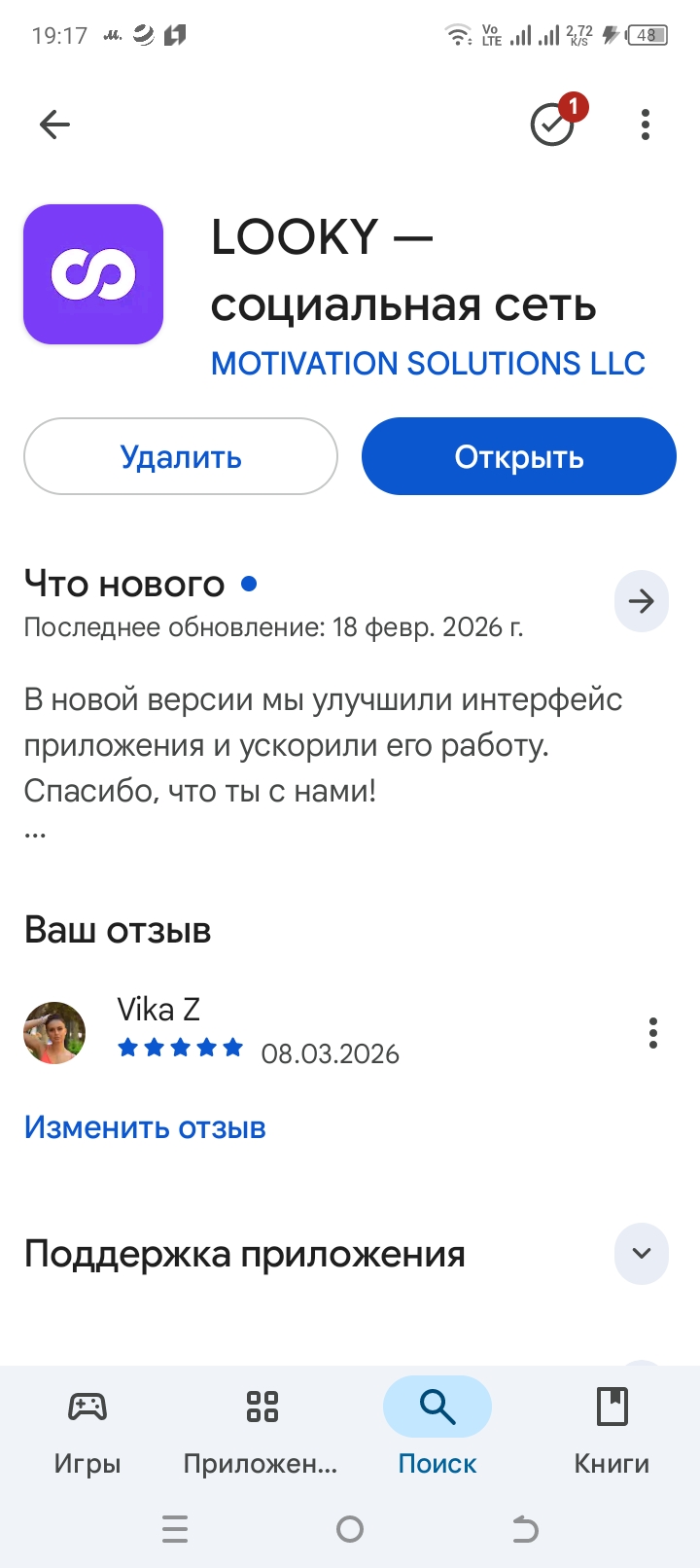
Task: Open options menu for Vika Z review
Action: (x=653, y=1033)
